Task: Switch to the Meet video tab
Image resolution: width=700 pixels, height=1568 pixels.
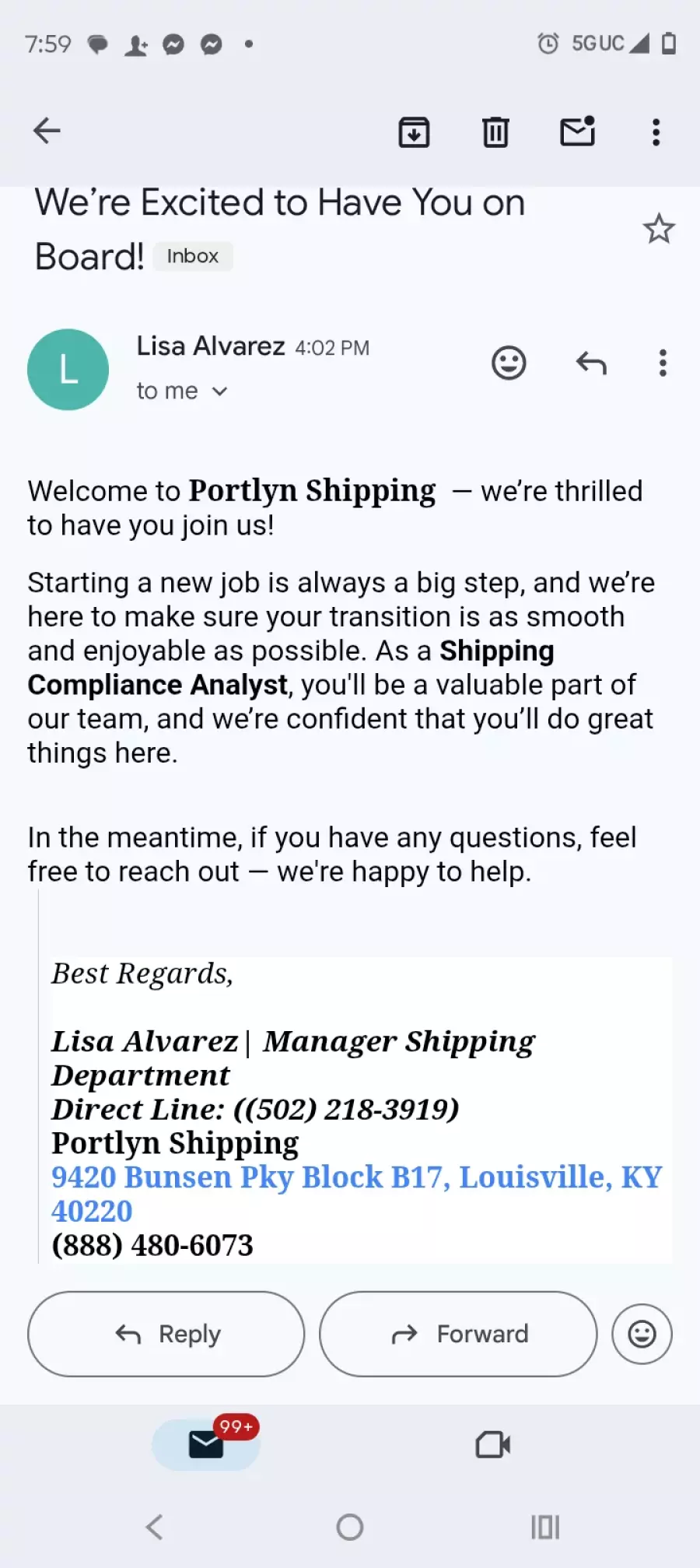Action: pyautogui.click(x=493, y=1445)
